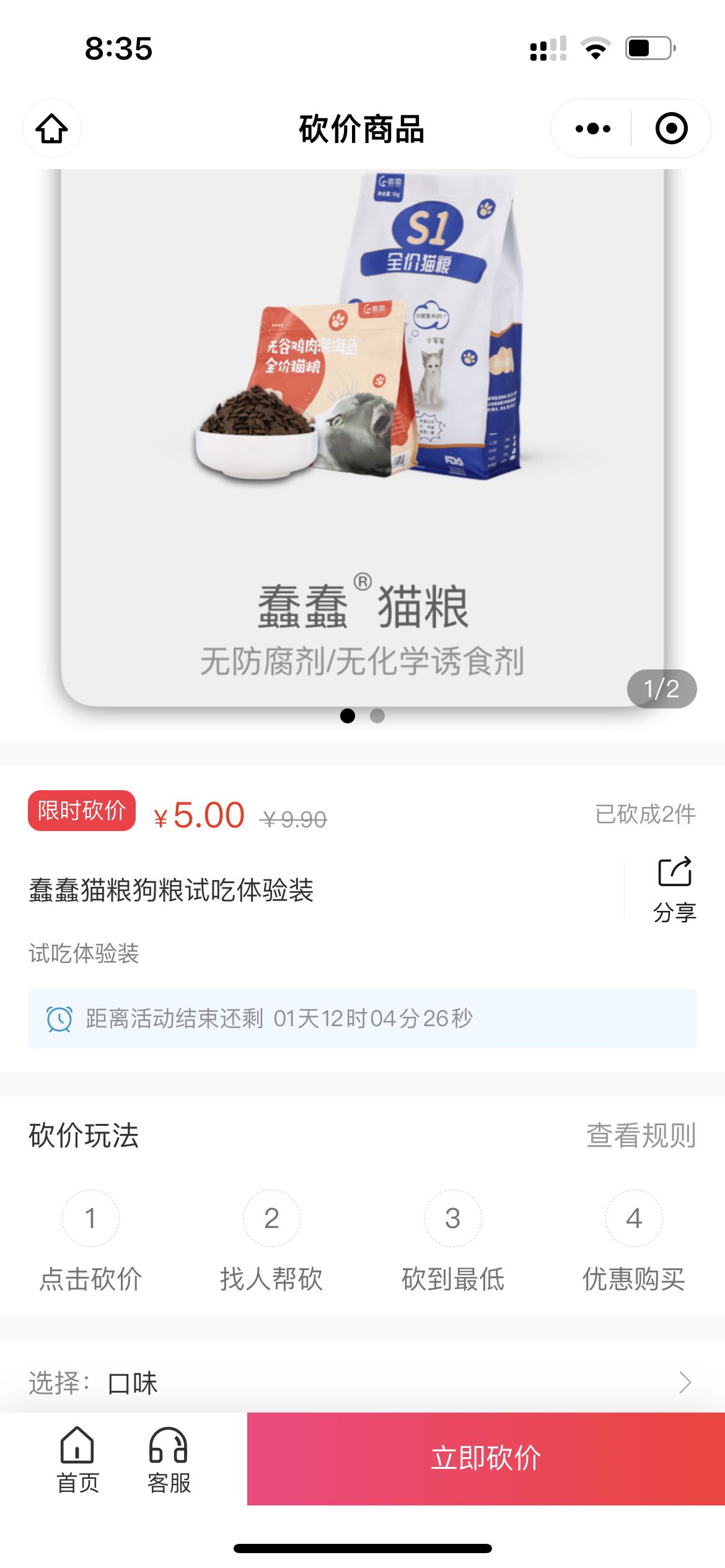
Task: Expand the 口味 flavor selection row
Action: (362, 1382)
